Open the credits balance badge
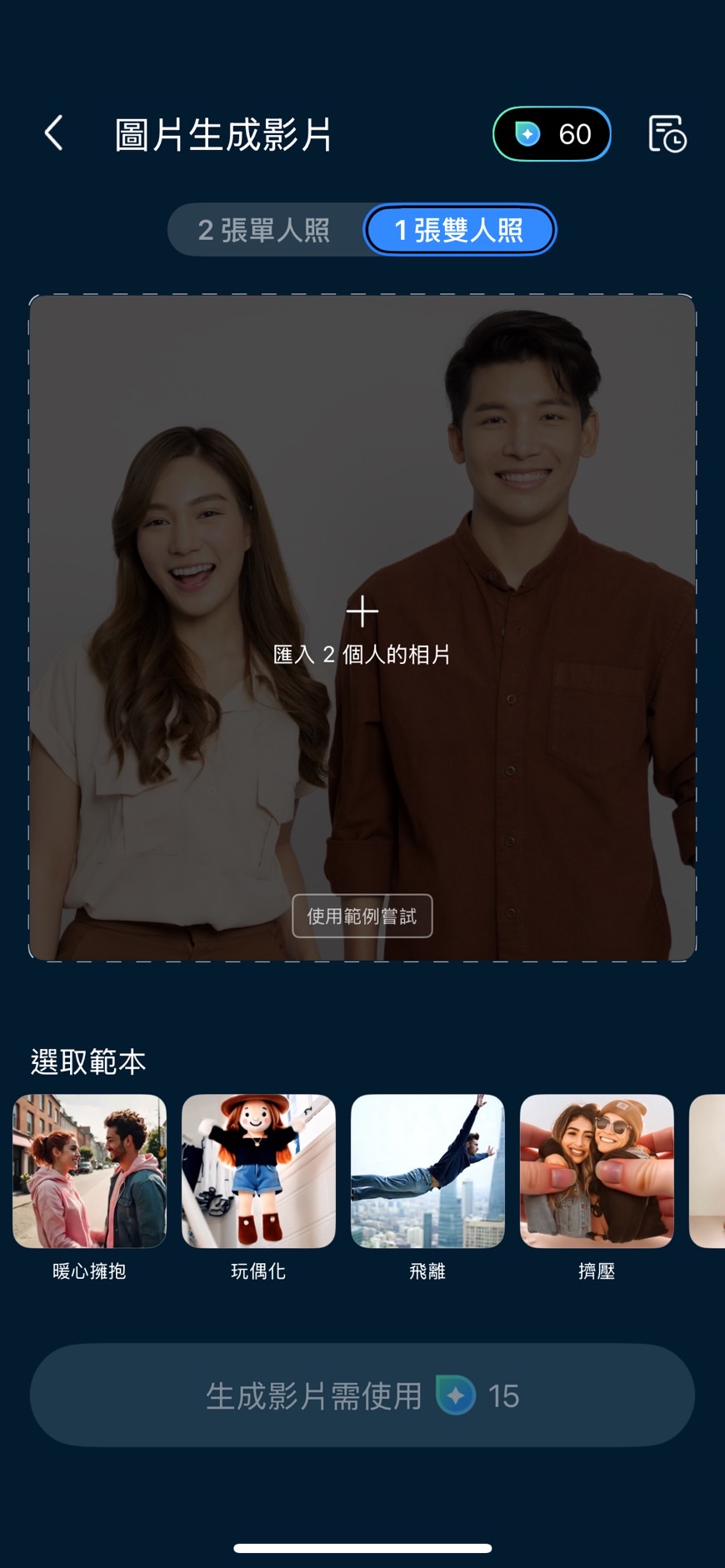The height and width of the screenshot is (1568, 725). point(551,133)
